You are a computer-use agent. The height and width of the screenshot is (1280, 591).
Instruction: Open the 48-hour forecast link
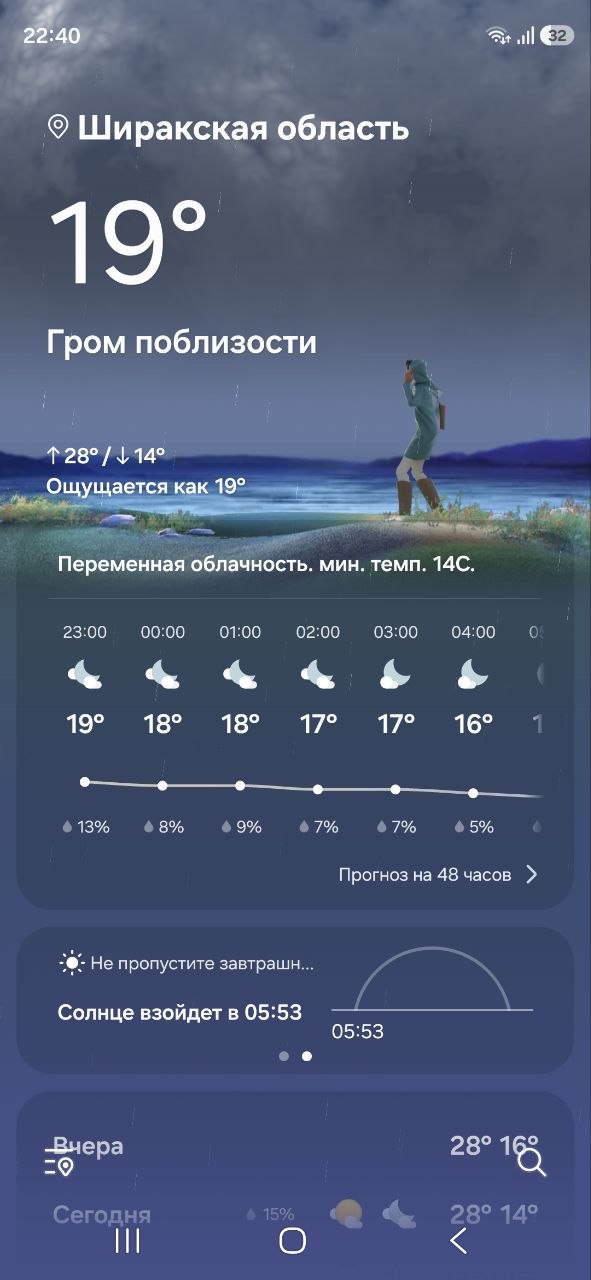438,875
